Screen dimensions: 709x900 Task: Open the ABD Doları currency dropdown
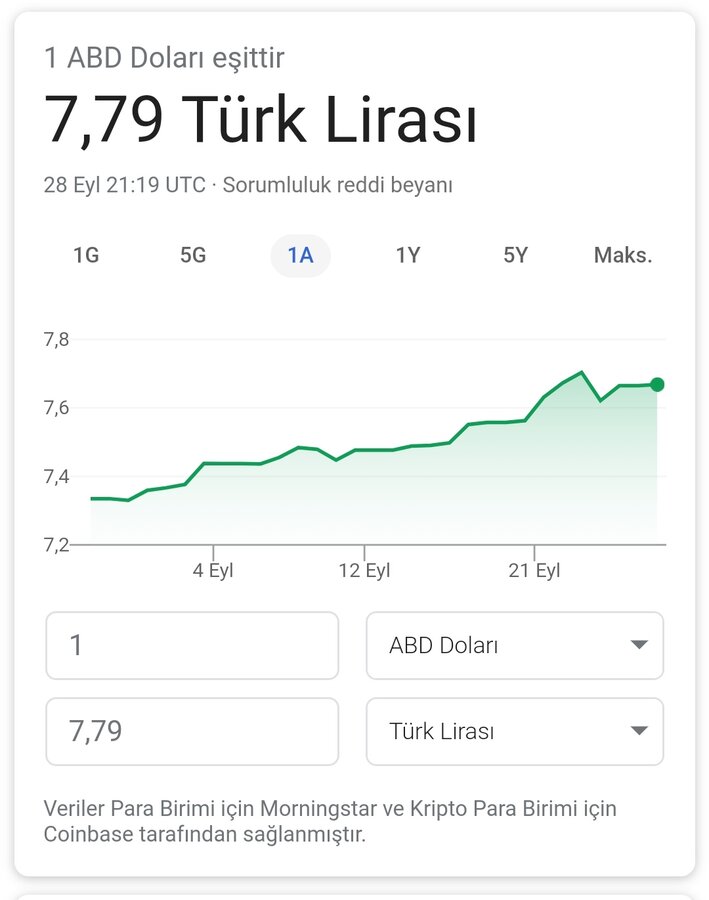[514, 645]
